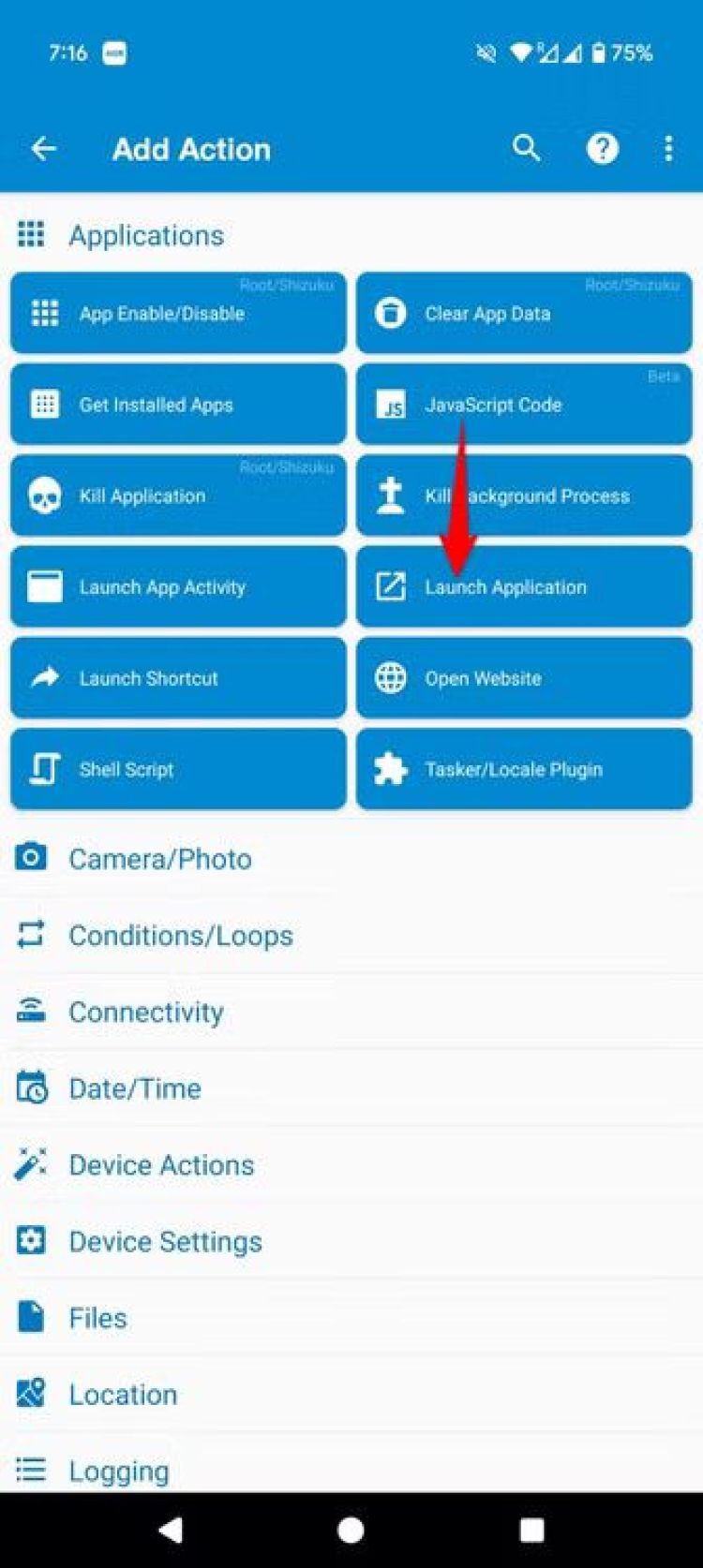The height and width of the screenshot is (1568, 703).
Task: Open the overflow menu
Action: point(668,148)
